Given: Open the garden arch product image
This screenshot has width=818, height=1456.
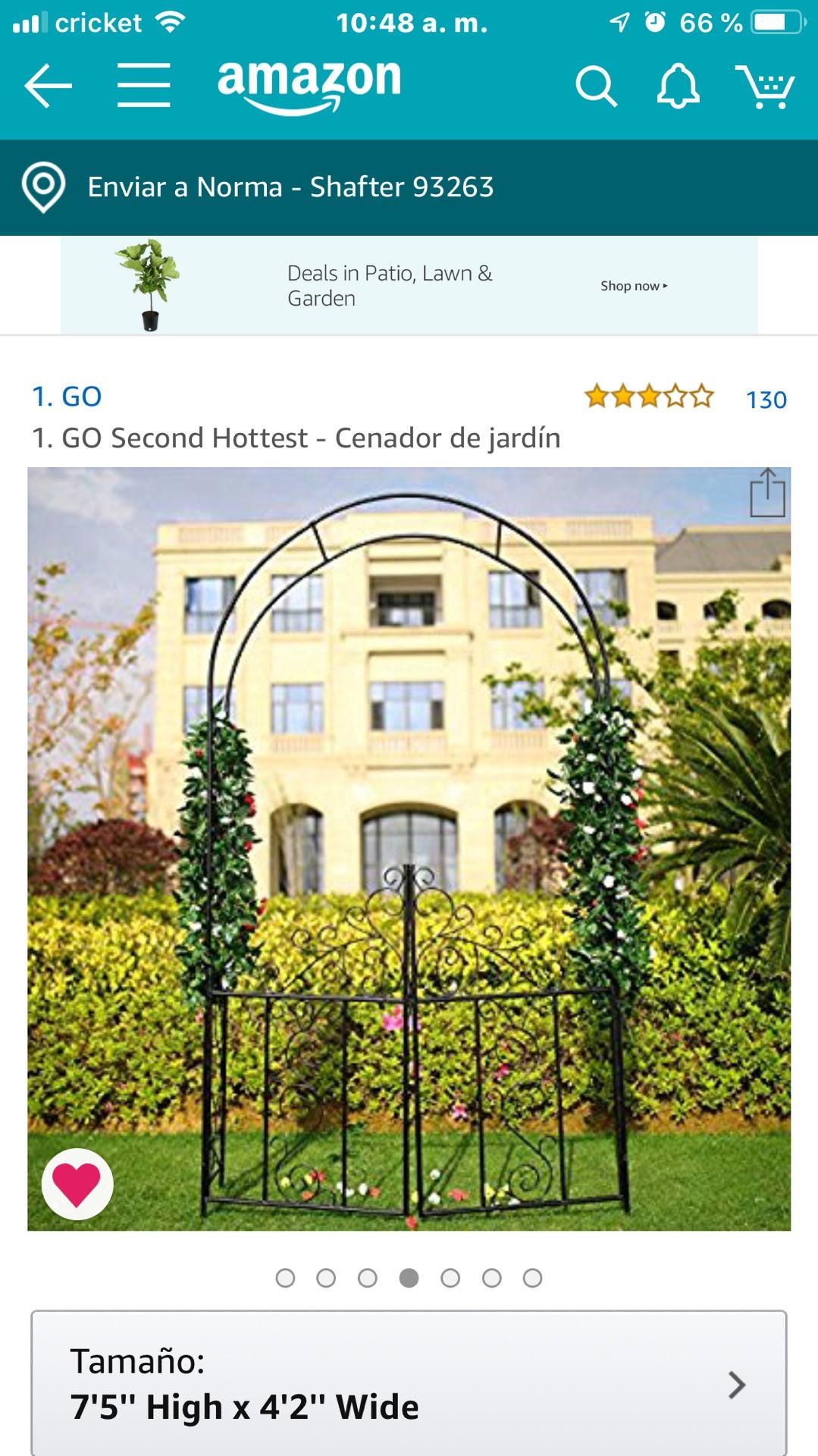Looking at the screenshot, I should tap(409, 849).
